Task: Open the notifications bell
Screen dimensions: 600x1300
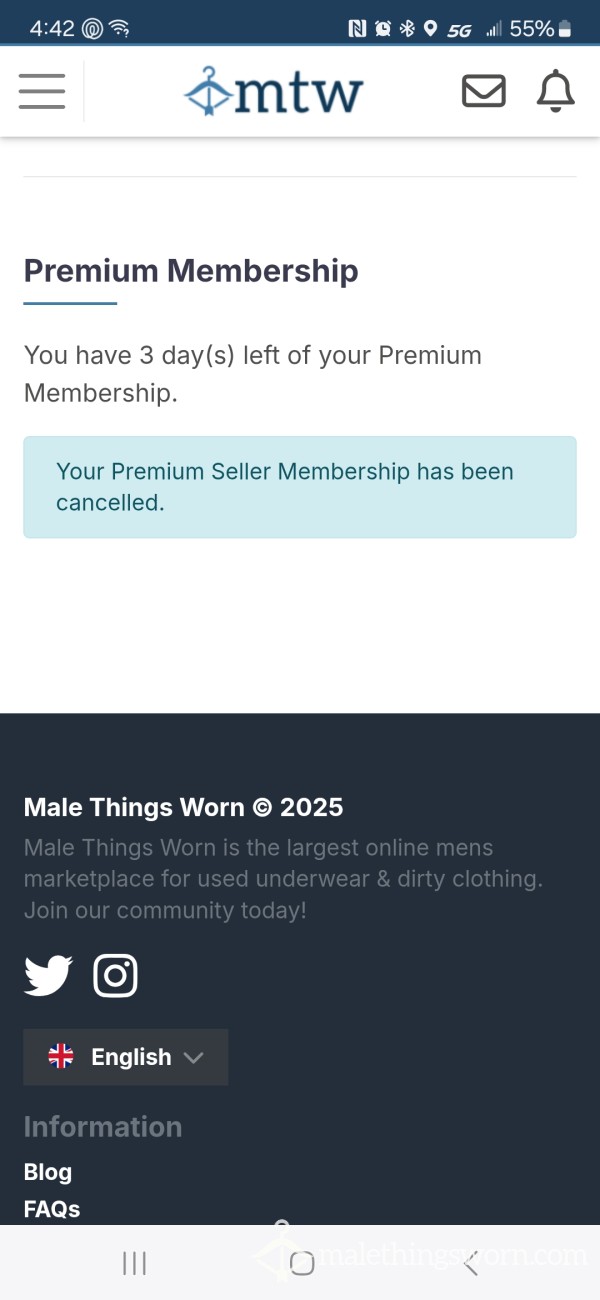Action: (556, 91)
